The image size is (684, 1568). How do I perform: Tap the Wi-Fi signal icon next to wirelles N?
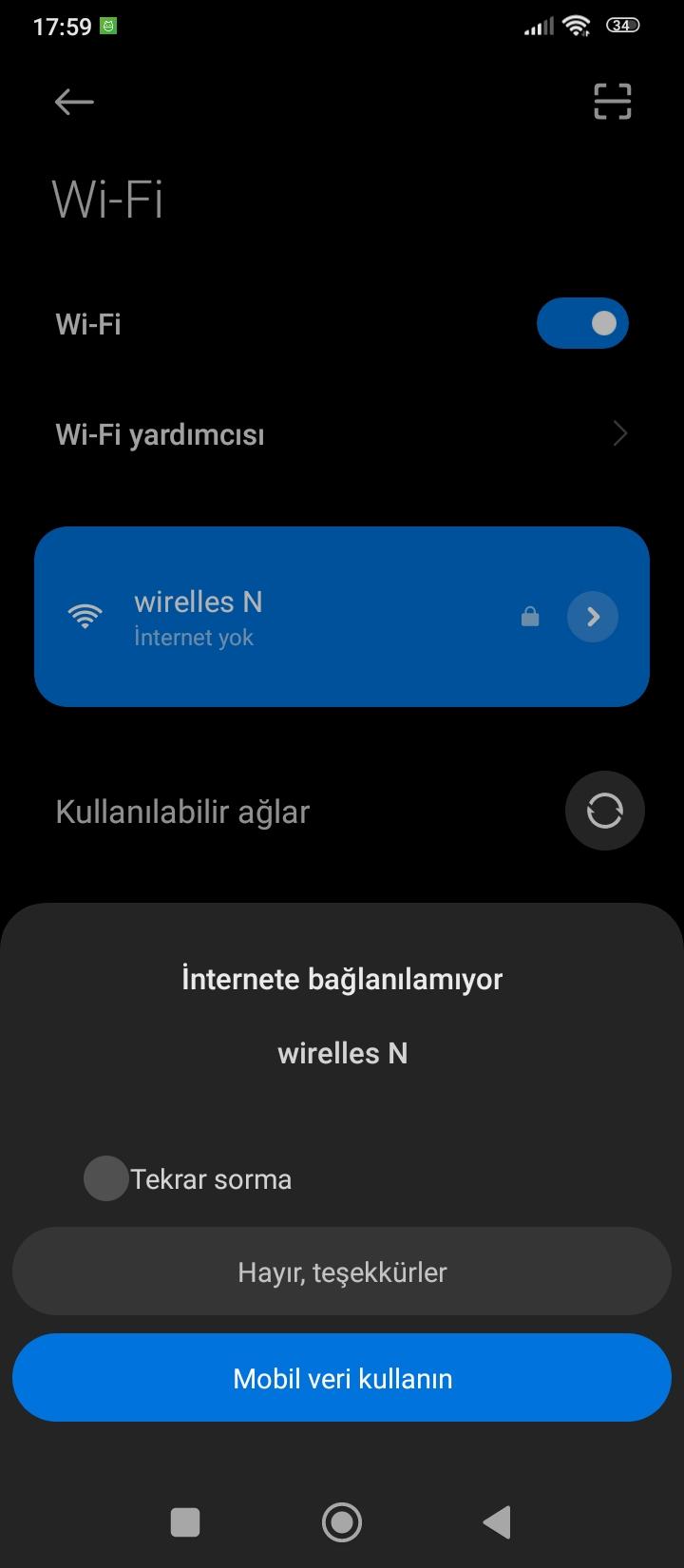pos(85,616)
